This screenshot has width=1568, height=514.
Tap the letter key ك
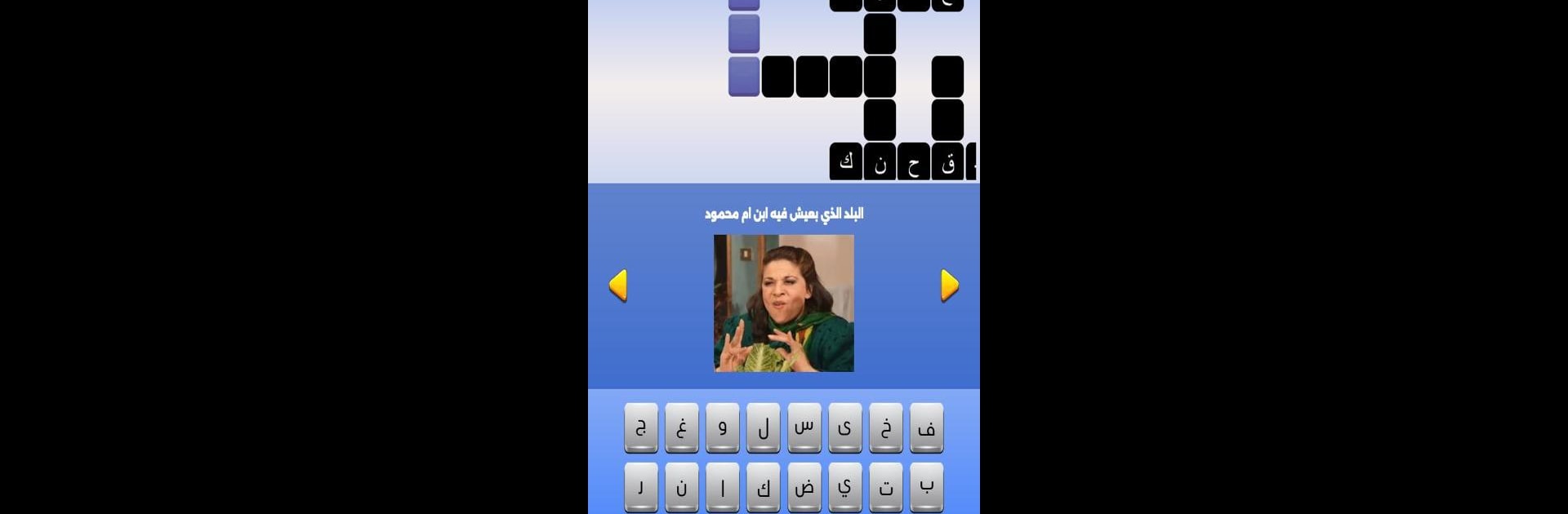click(x=764, y=487)
